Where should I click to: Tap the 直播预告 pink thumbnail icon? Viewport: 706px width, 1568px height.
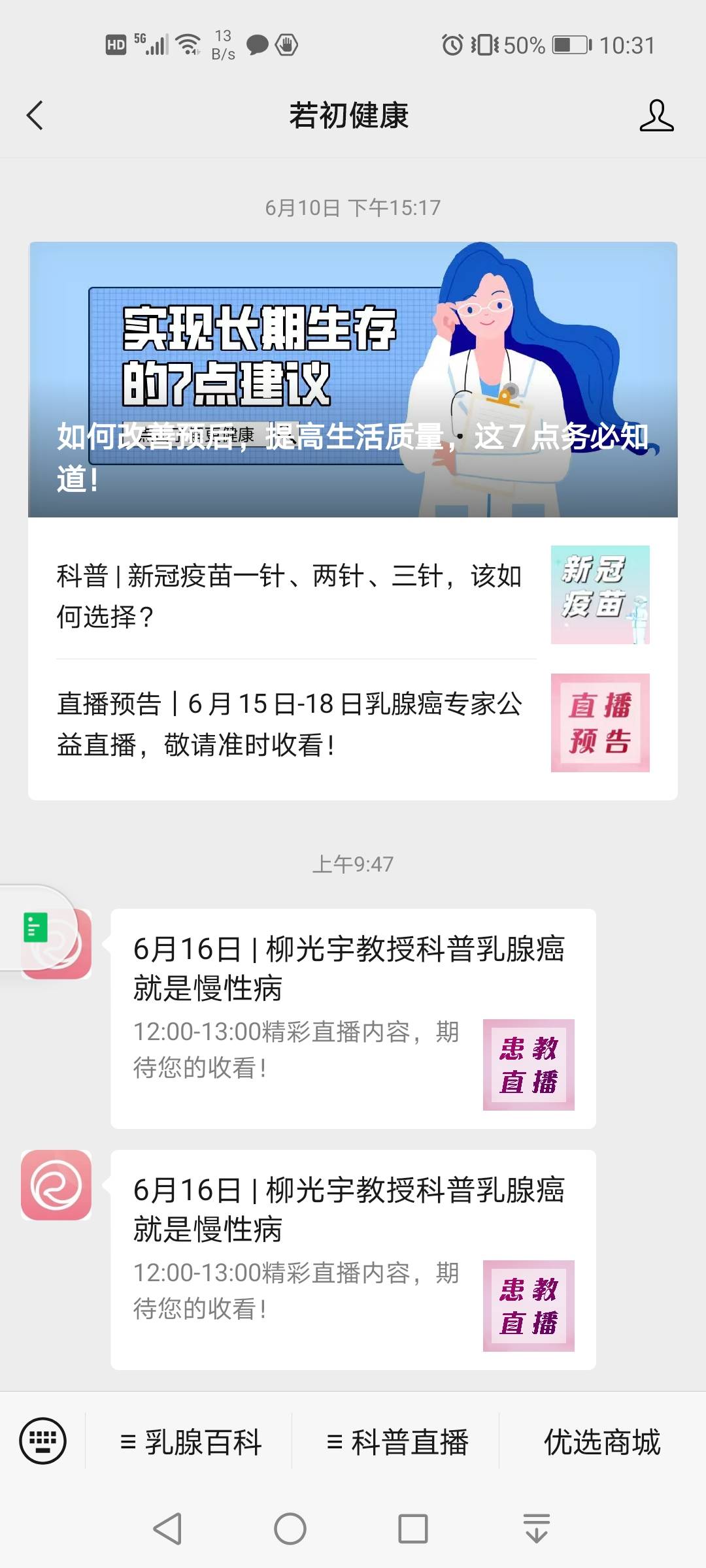(599, 722)
